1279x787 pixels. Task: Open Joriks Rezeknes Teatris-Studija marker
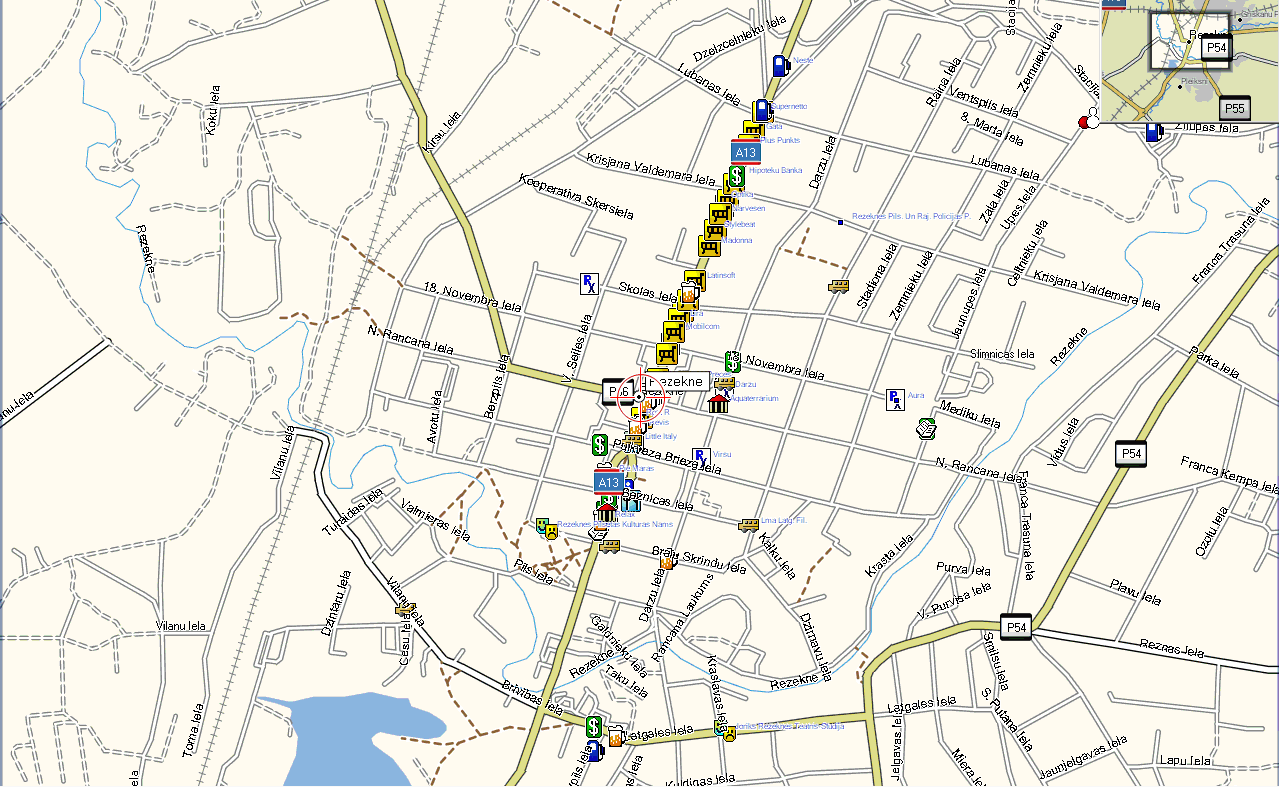click(x=726, y=731)
